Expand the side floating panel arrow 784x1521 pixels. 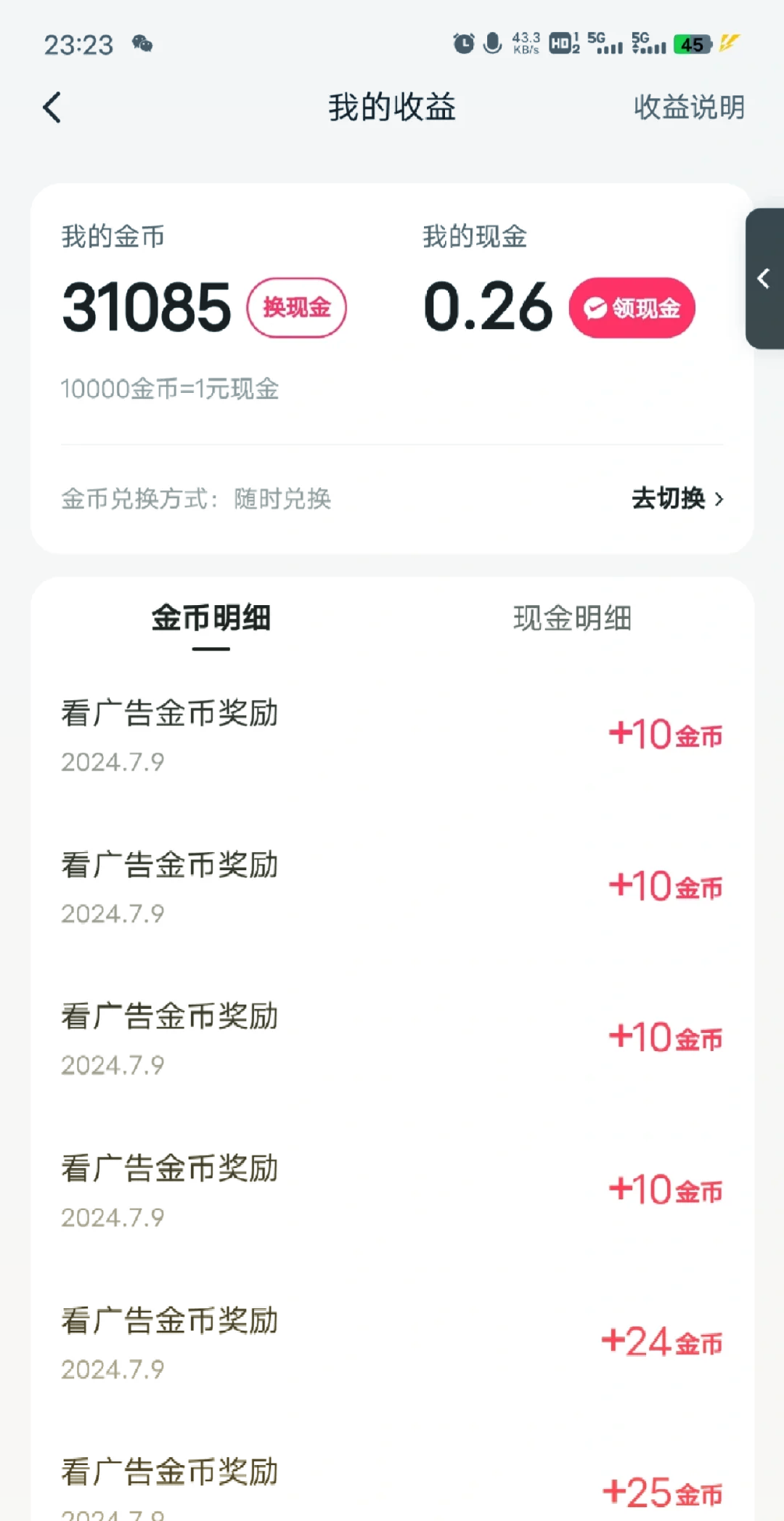[764, 278]
